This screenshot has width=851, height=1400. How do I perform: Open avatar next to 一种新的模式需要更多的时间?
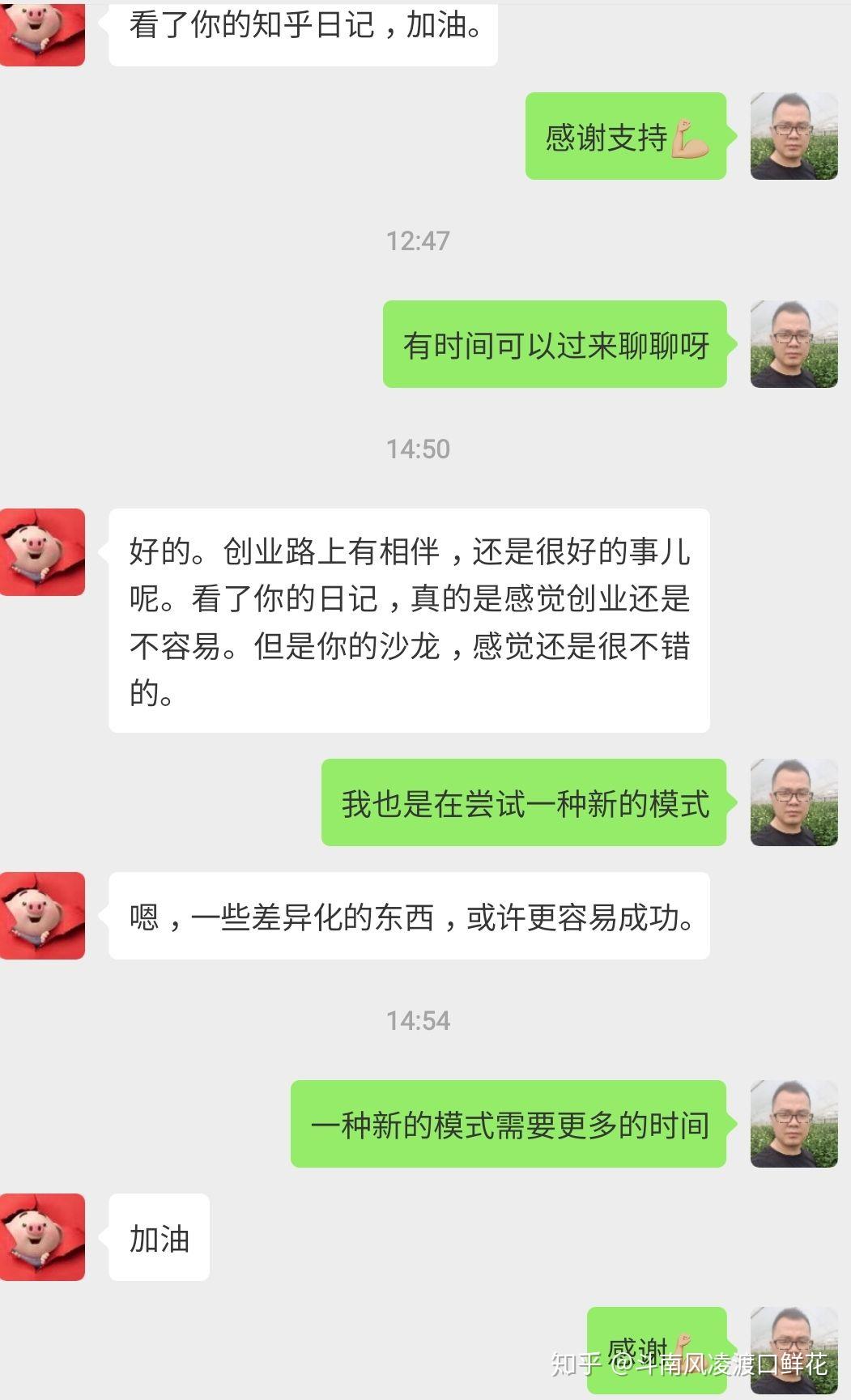[794, 1124]
